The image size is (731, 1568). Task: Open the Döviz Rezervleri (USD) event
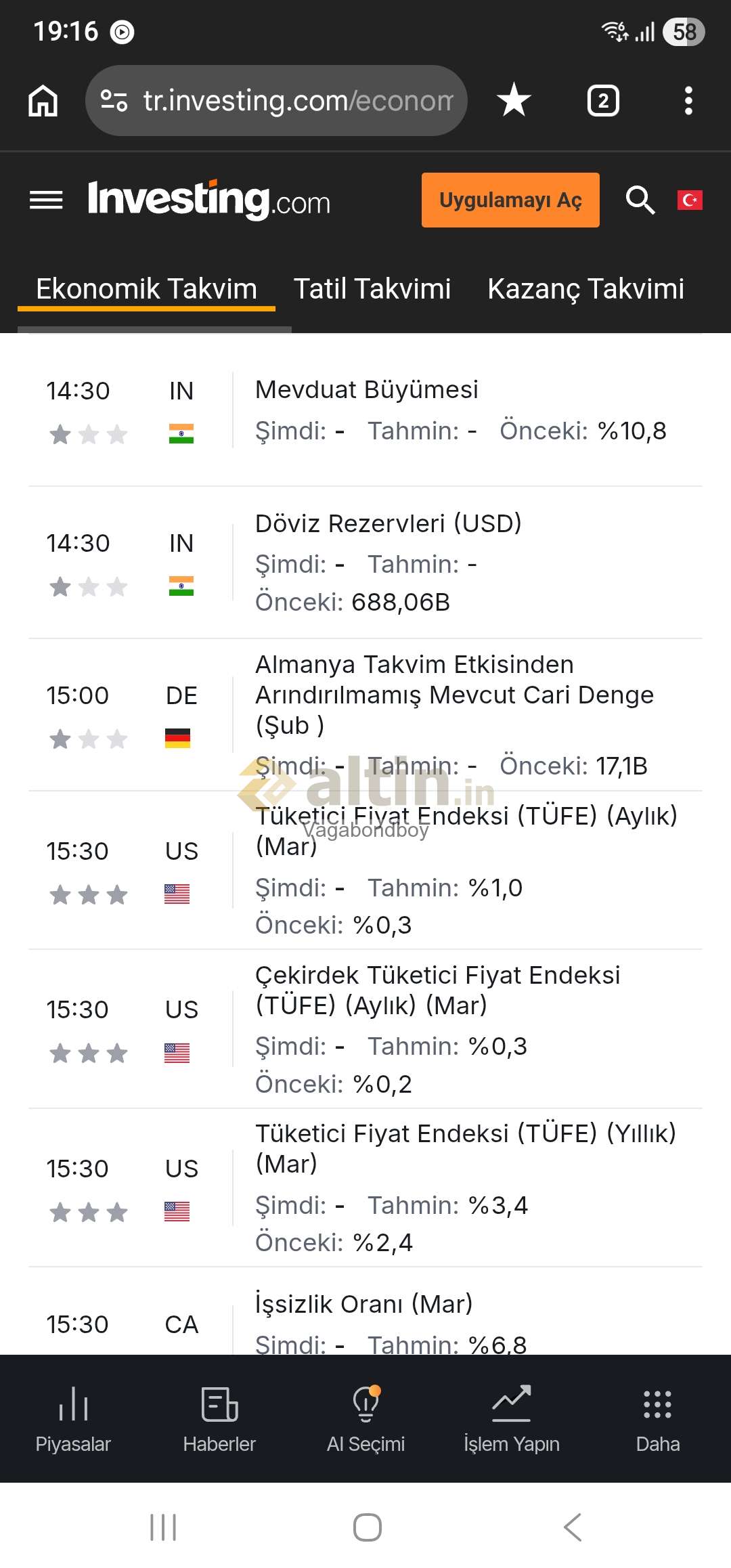[x=388, y=523]
